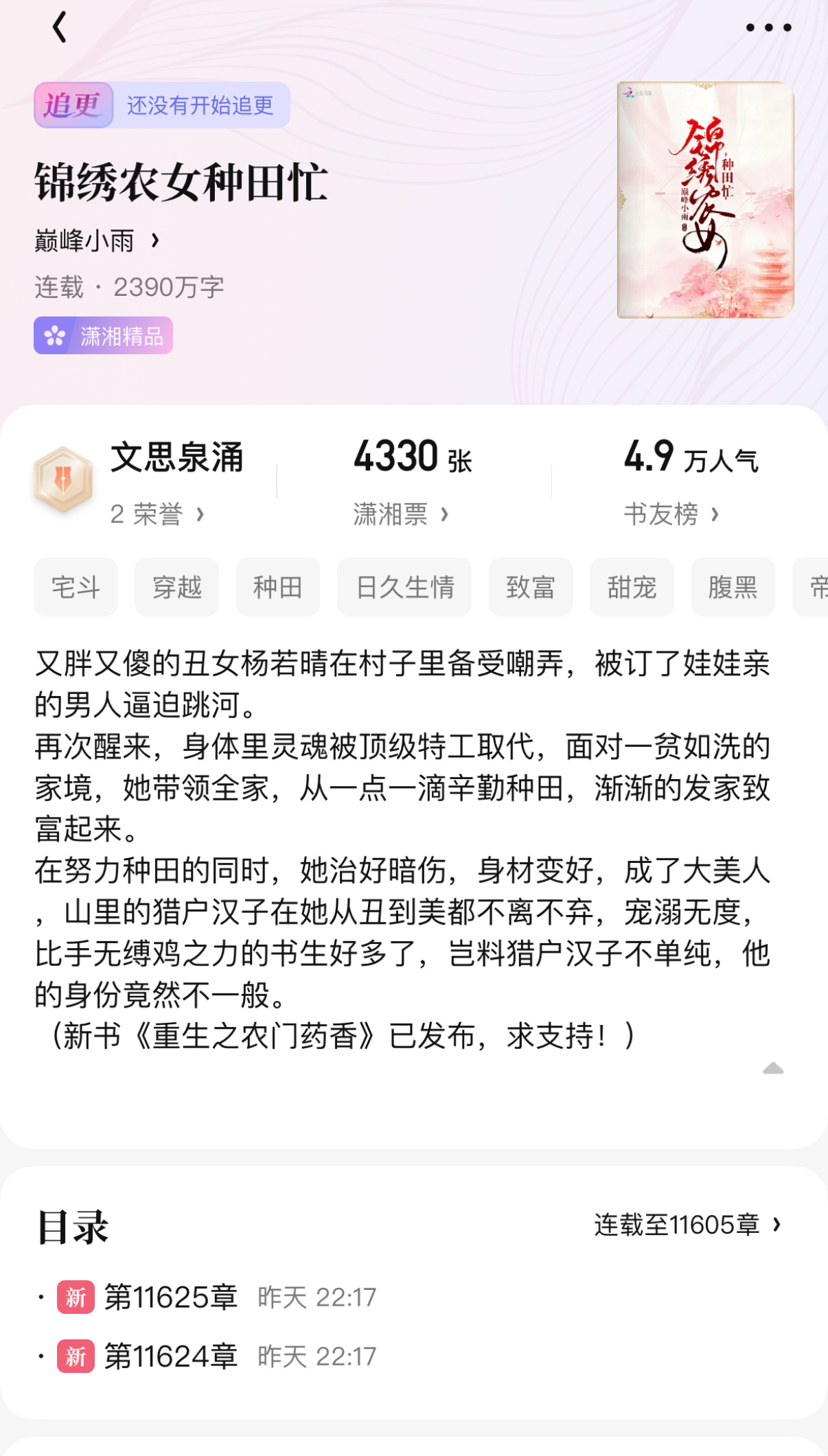Select the 宅斗 tag
The width and height of the screenshot is (828, 1456).
click(76, 587)
